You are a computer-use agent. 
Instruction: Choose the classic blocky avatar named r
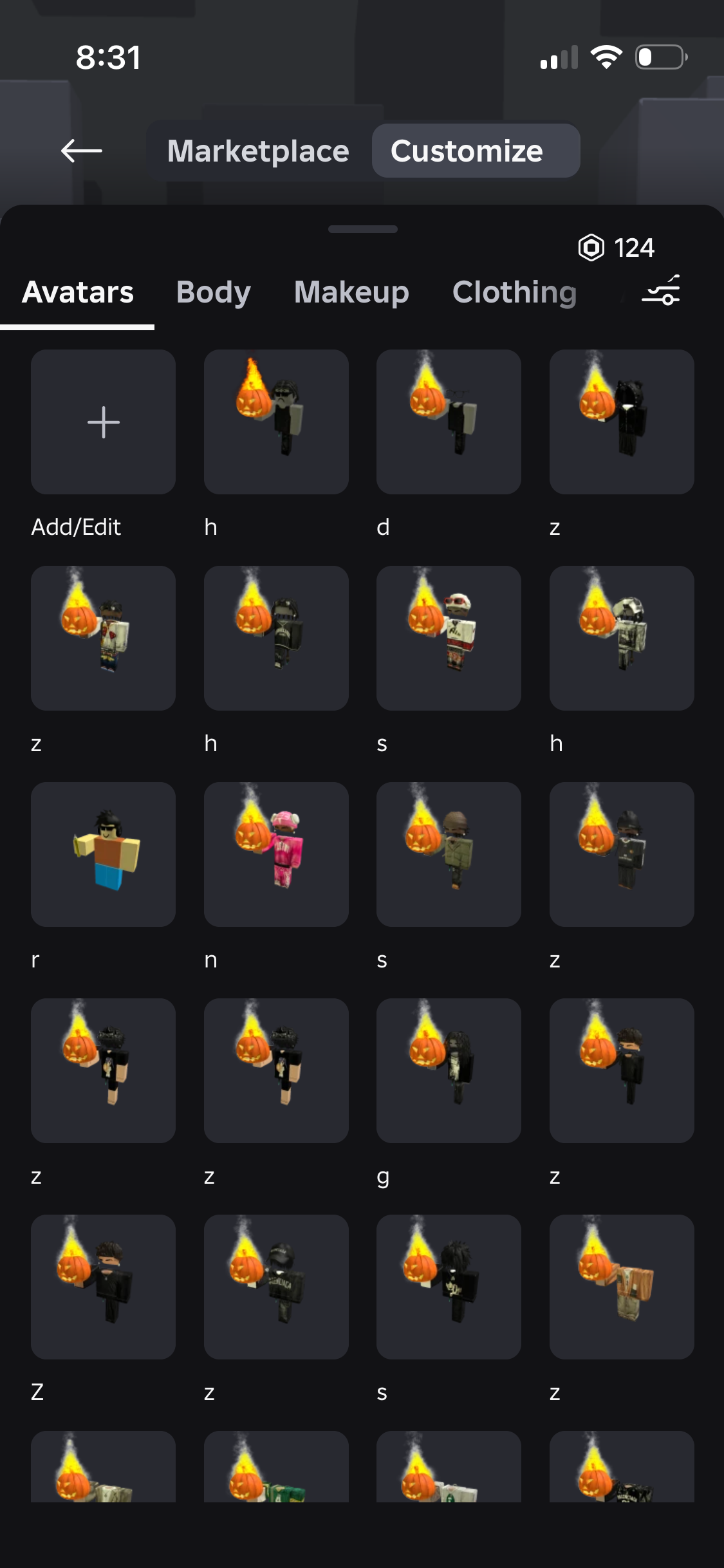103,854
